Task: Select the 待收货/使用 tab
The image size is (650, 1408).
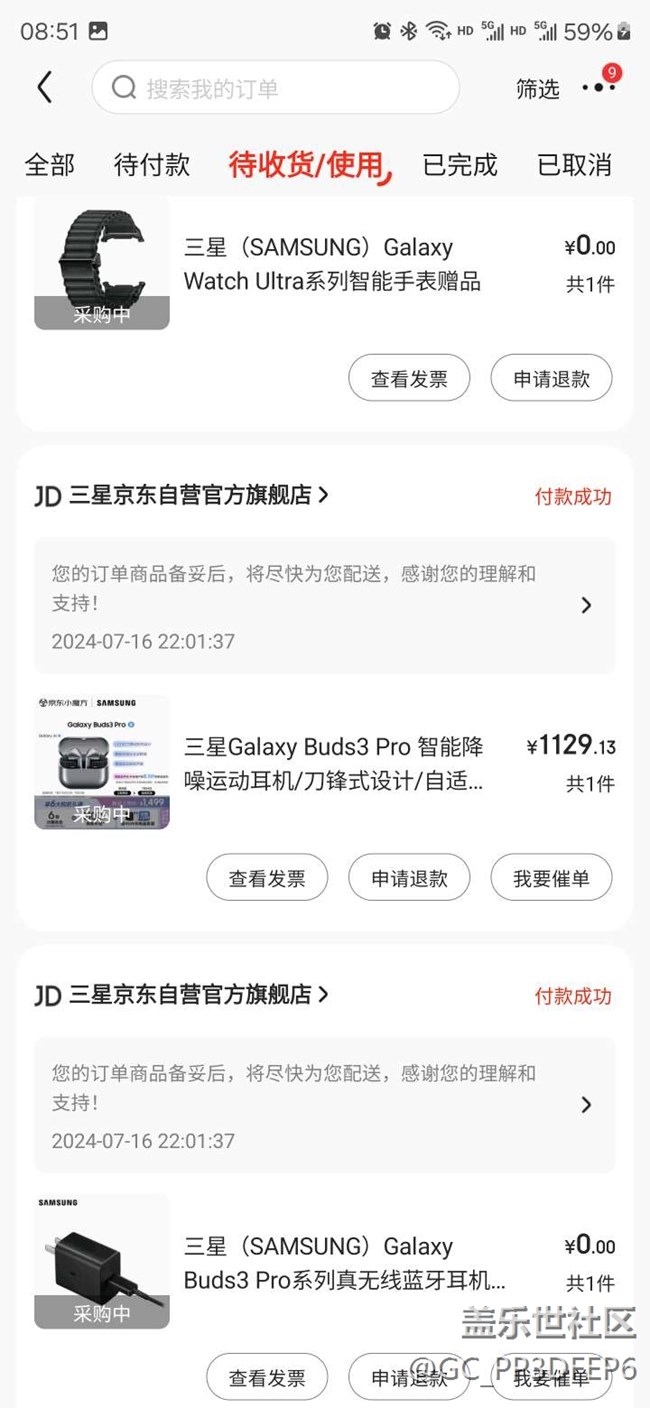Action: 308,165
